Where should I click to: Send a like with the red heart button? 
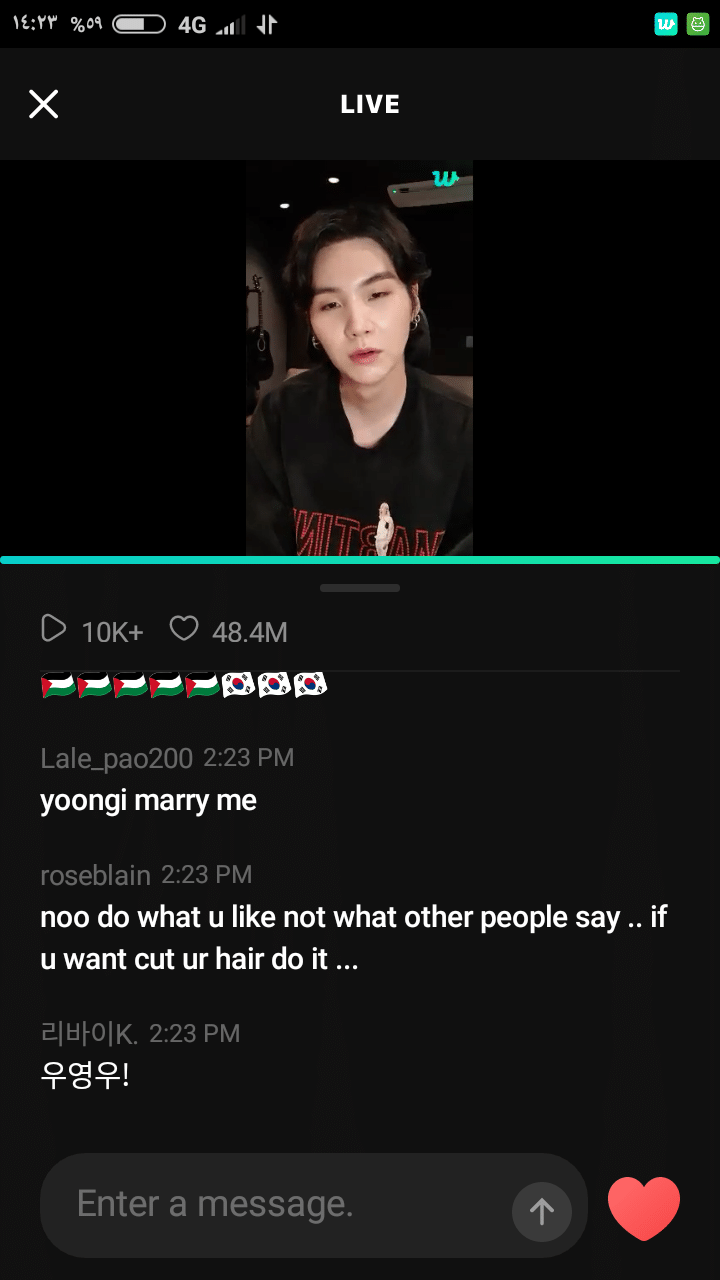tap(643, 1208)
